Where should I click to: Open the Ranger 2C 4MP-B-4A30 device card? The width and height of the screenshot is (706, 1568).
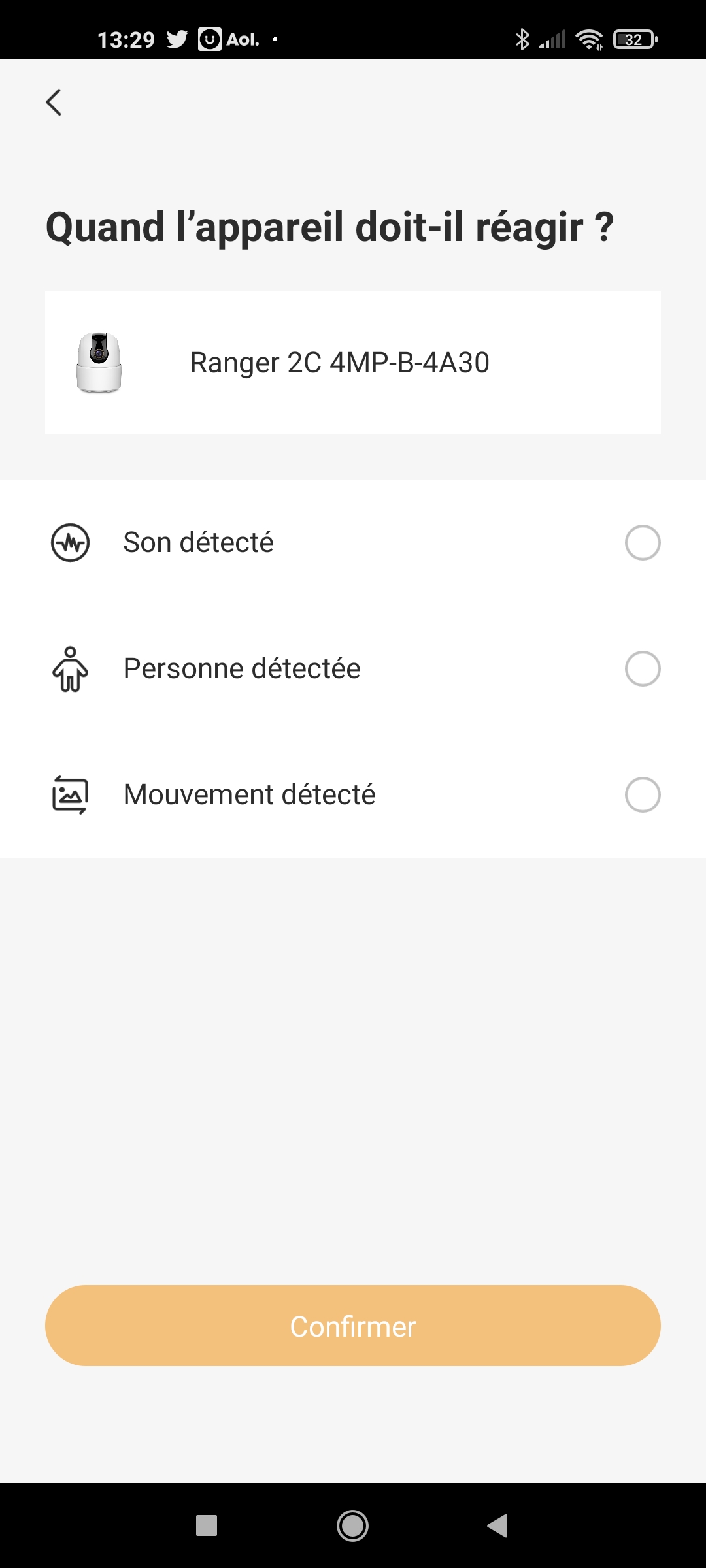(x=353, y=363)
